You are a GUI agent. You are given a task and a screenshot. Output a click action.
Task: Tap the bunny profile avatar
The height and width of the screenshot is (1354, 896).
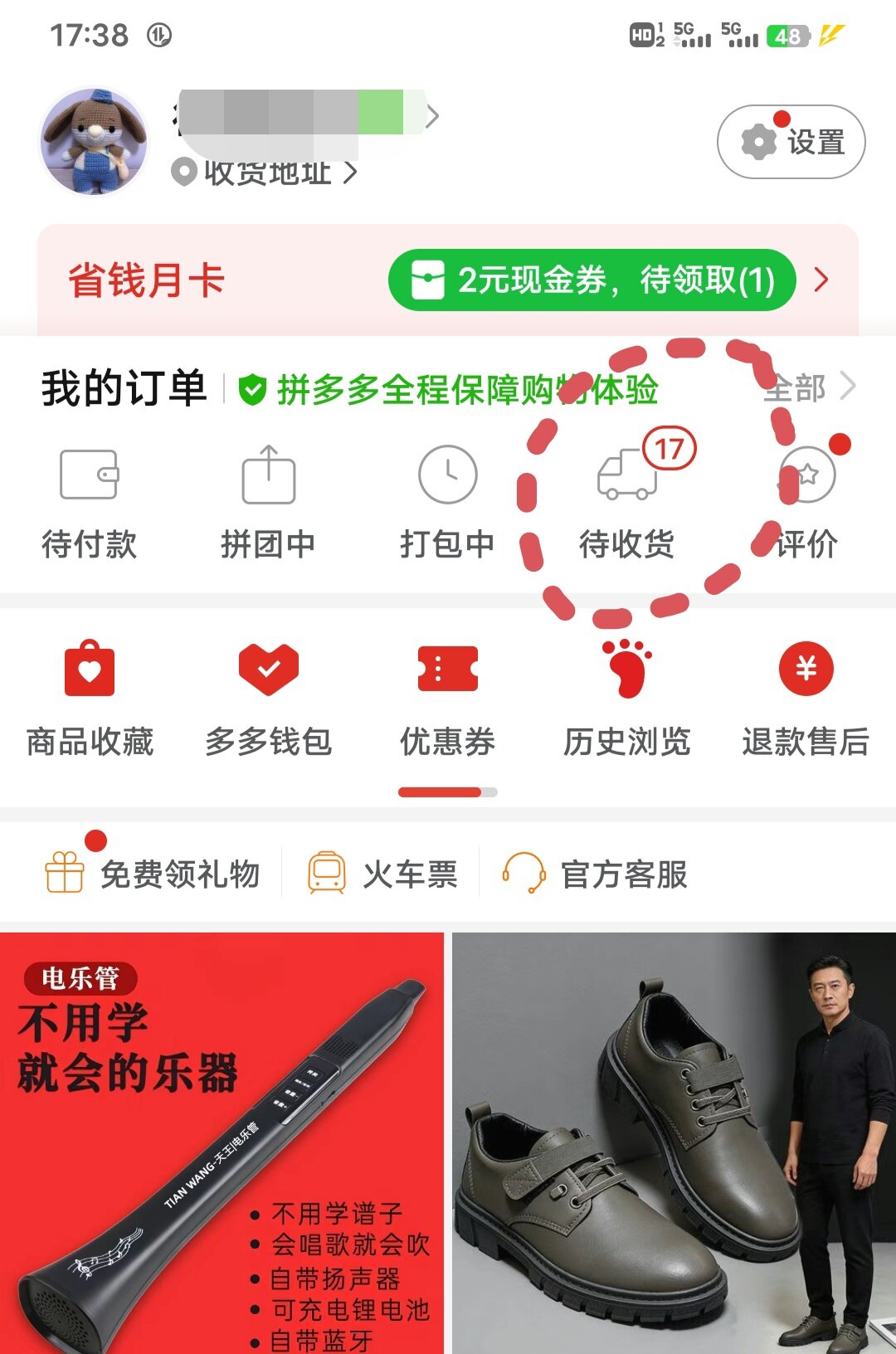point(94,141)
